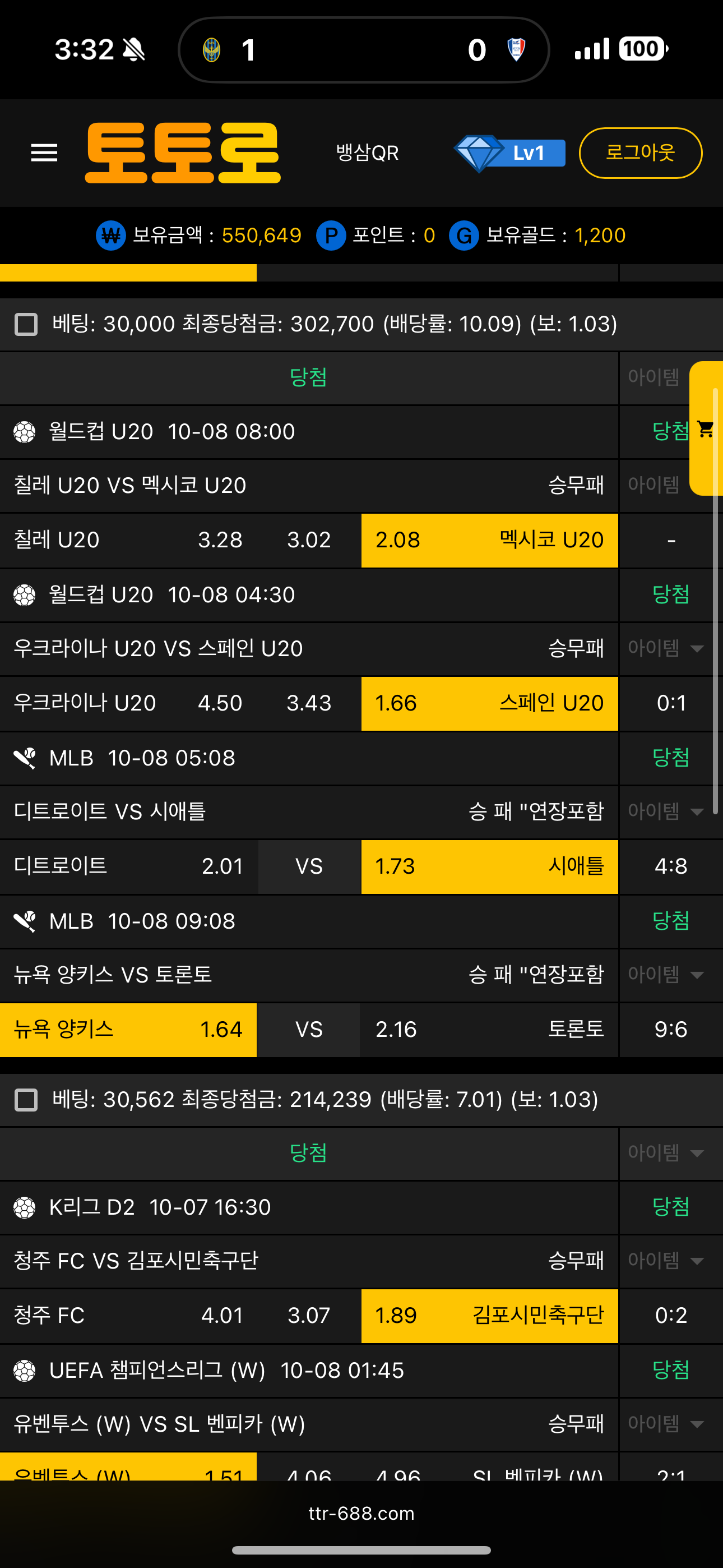Open the ttr-688.com link at bottom

[361, 1514]
